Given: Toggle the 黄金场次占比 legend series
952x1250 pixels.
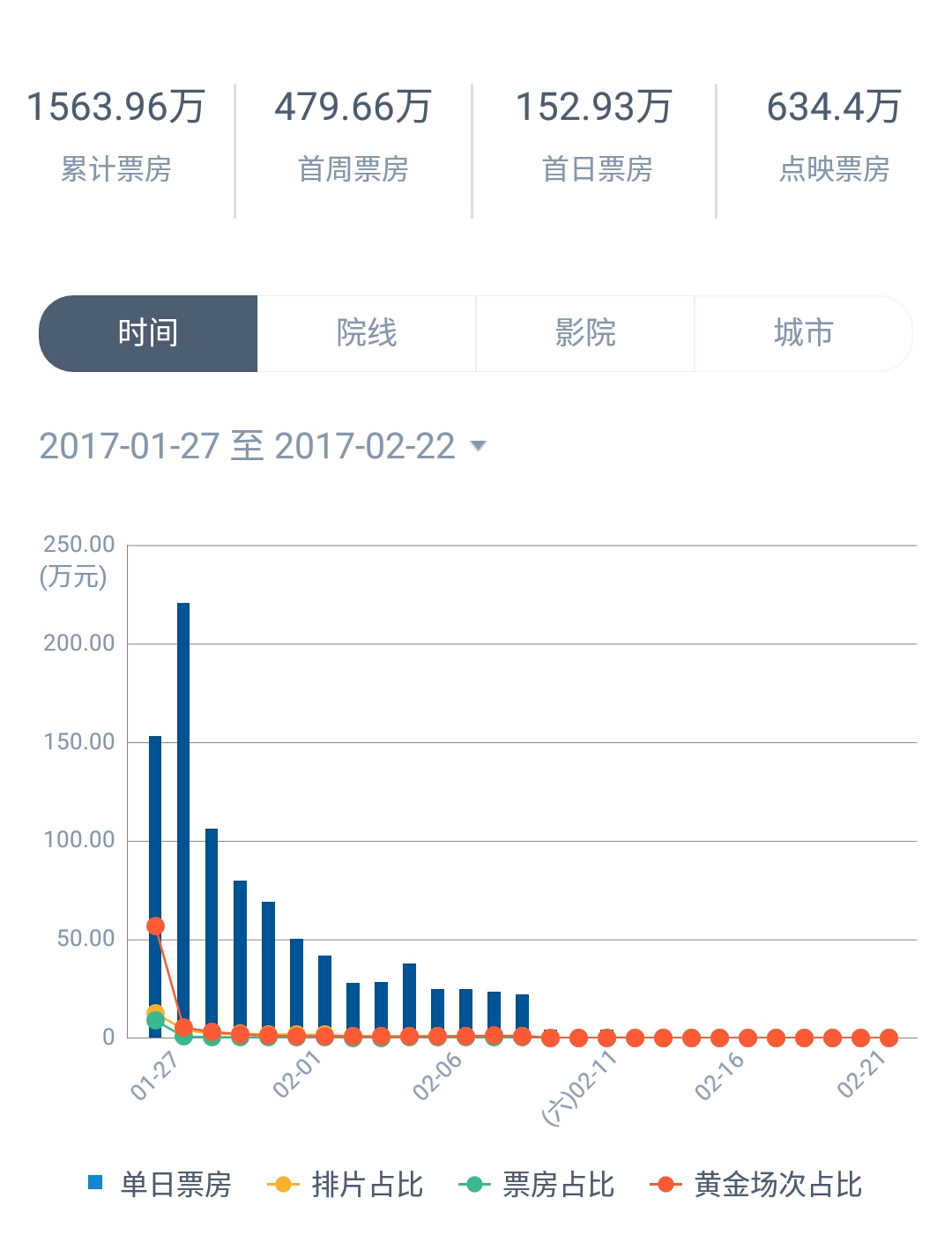Looking at the screenshot, I should coord(755,1184).
